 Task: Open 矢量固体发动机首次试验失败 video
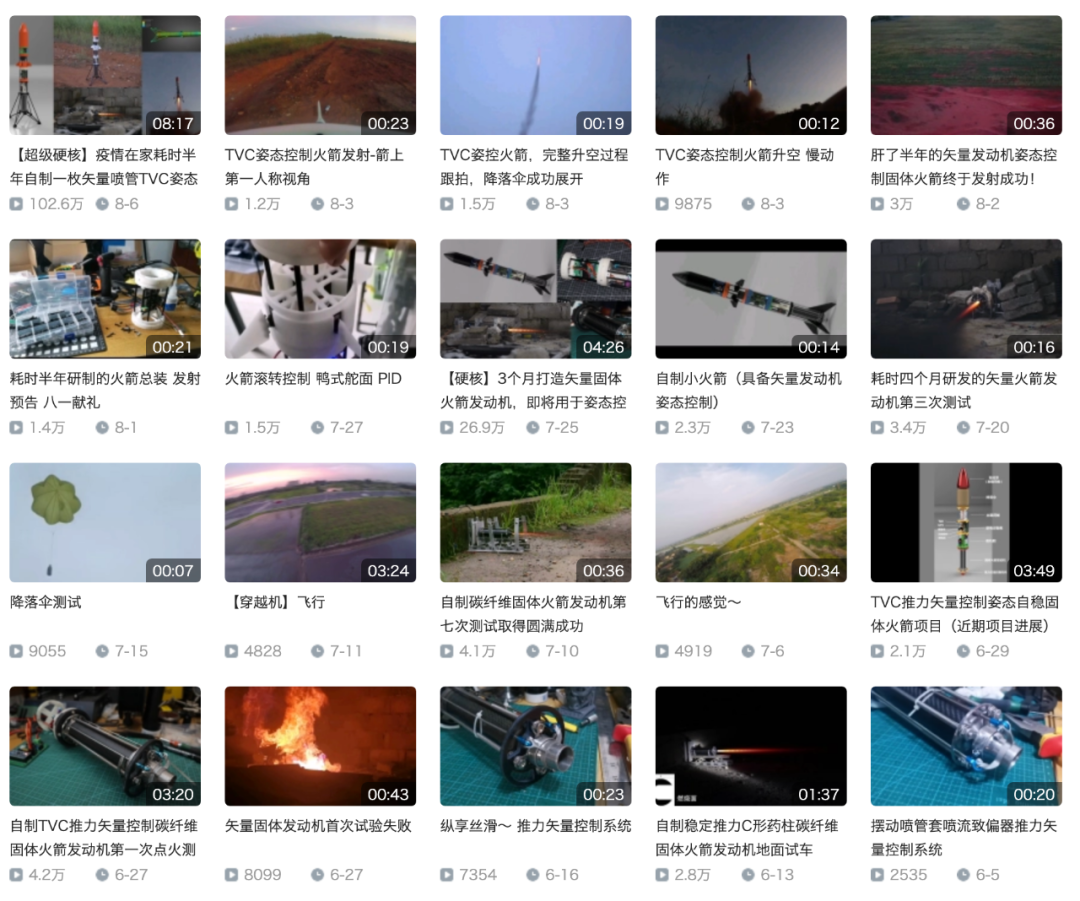[x=320, y=746]
